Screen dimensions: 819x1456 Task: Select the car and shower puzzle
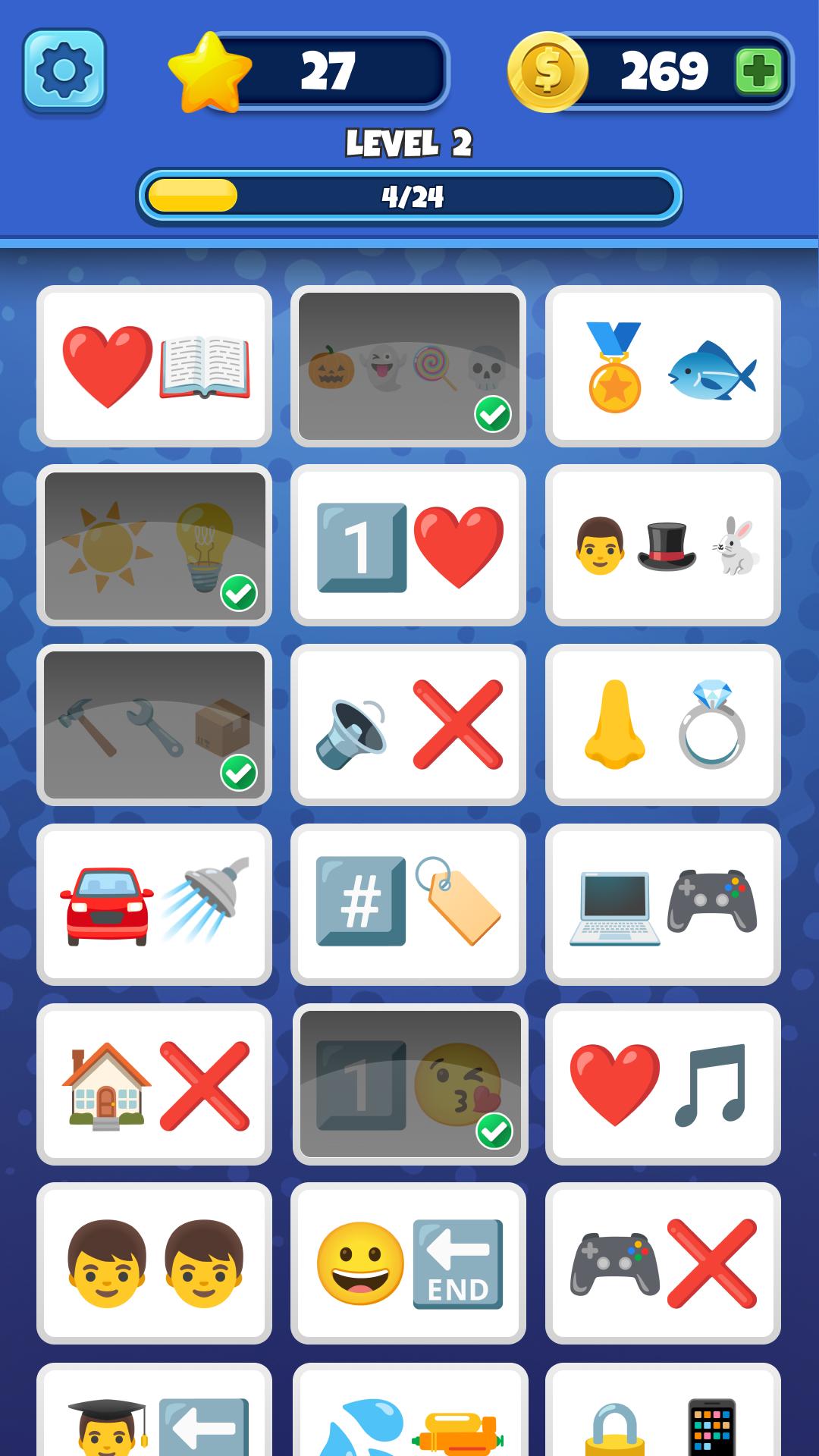tap(155, 905)
